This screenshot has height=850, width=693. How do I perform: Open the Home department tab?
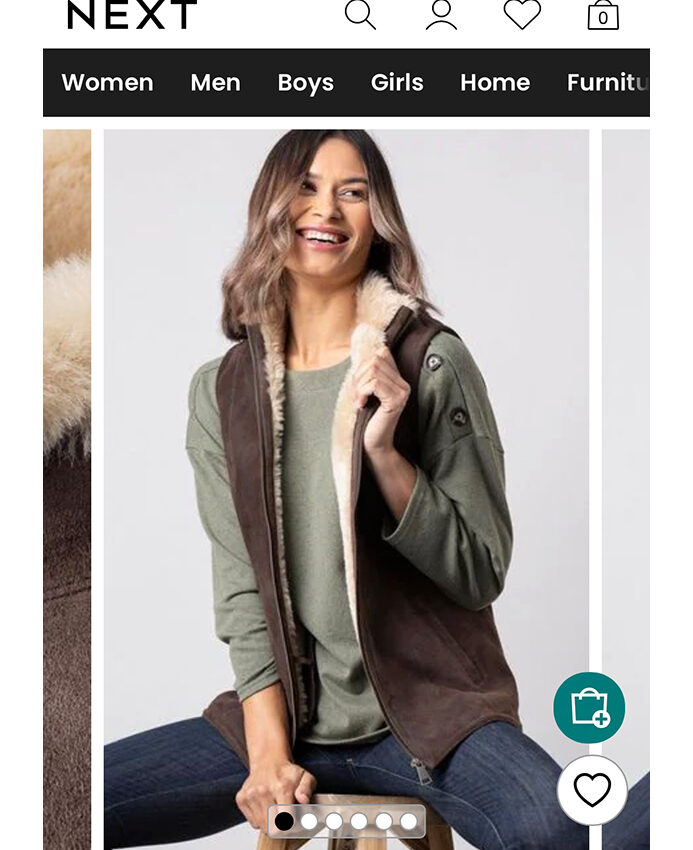point(495,83)
